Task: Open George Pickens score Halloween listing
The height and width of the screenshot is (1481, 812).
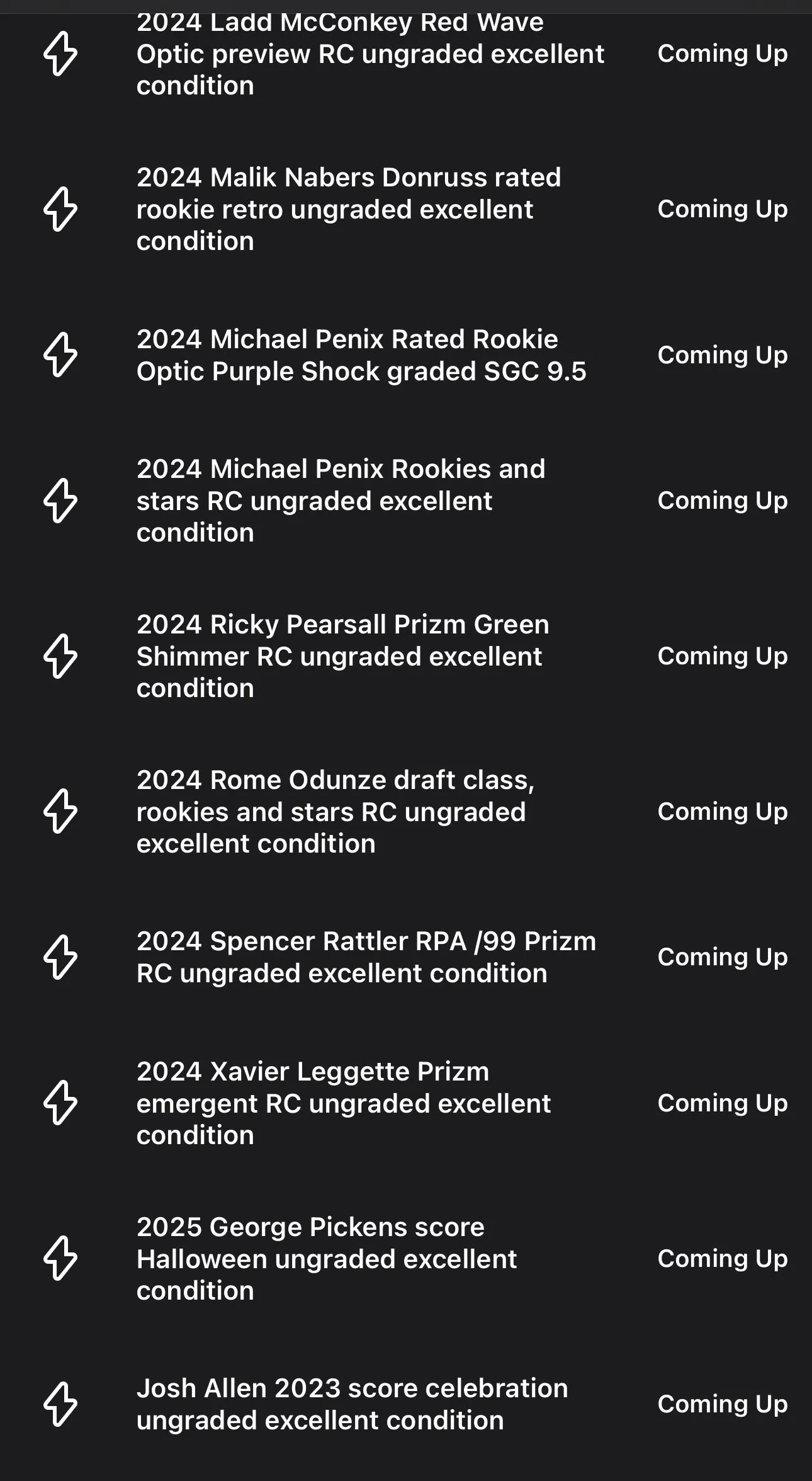Action: 406,1259
